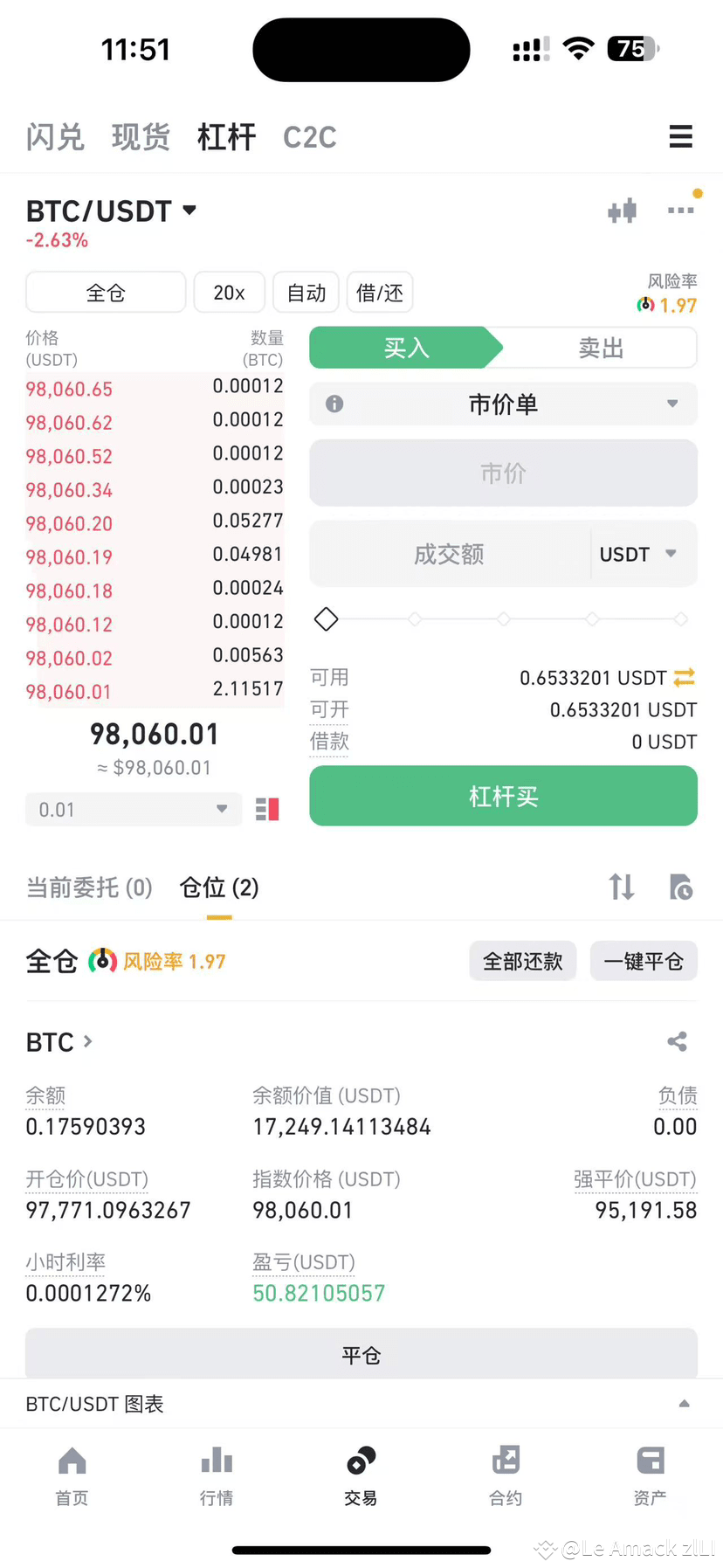Switch to the 当前委托 open orders tab
Viewport: 723px width, 1568px height.
89,887
